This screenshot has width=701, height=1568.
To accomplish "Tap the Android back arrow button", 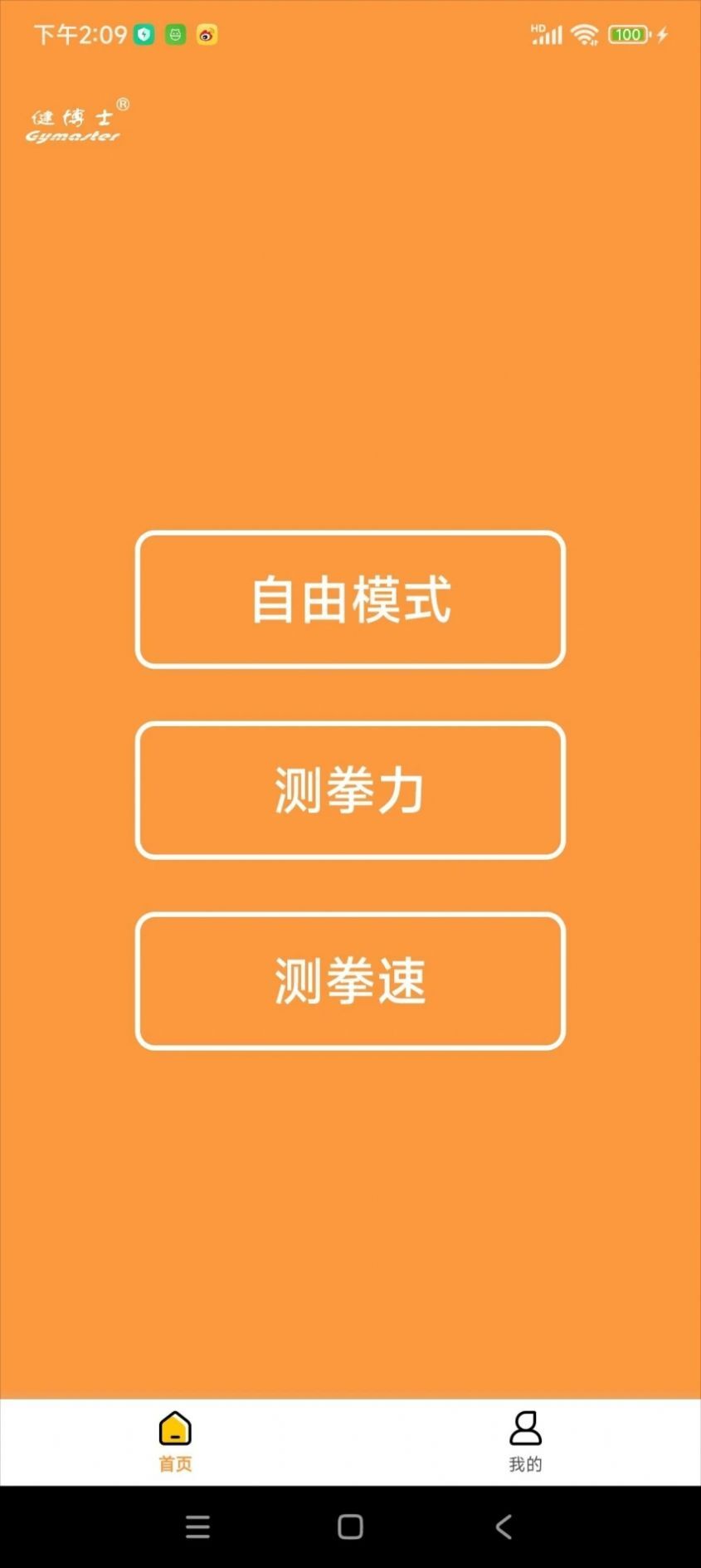I will tap(502, 1526).
